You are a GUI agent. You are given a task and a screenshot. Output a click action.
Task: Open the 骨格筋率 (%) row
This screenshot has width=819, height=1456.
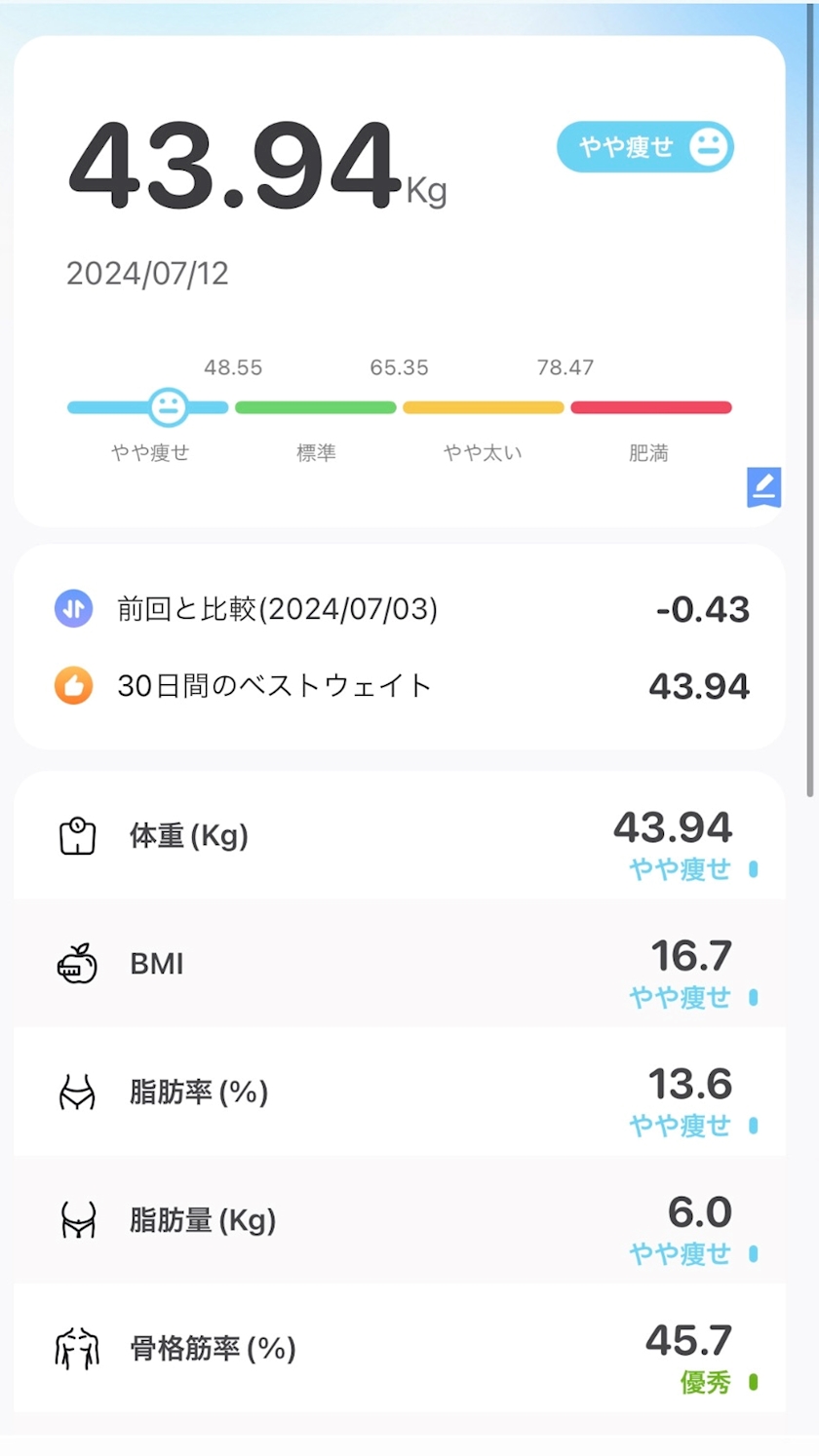(400, 1348)
